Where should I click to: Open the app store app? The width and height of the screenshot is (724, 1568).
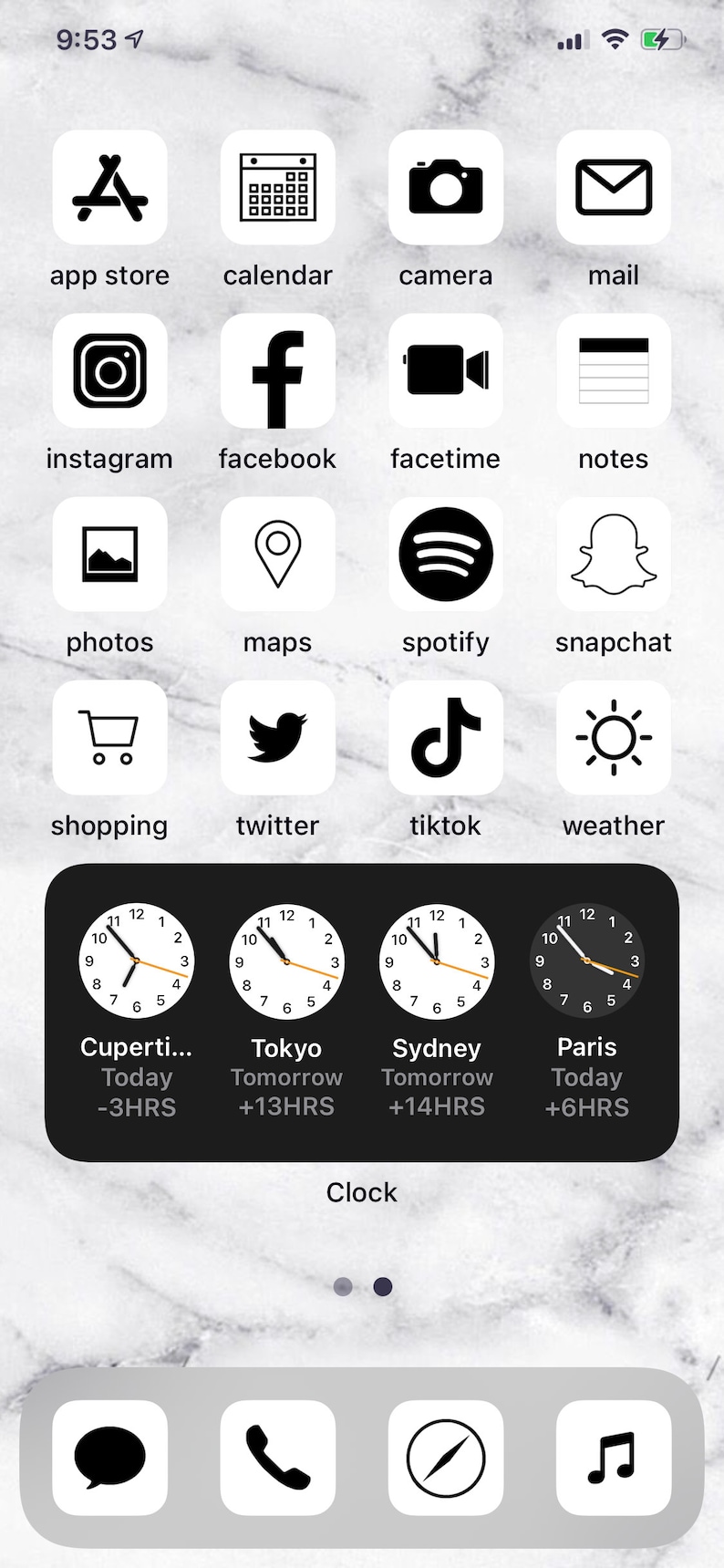(x=109, y=188)
